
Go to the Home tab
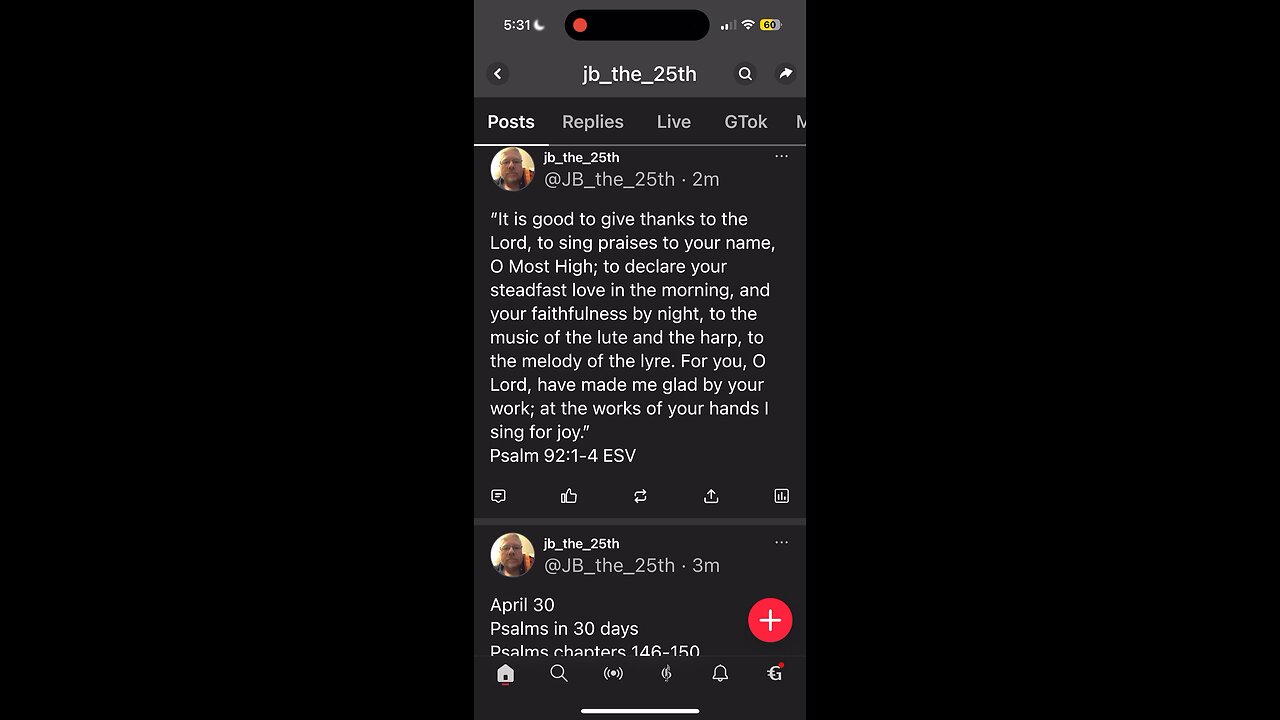point(505,674)
